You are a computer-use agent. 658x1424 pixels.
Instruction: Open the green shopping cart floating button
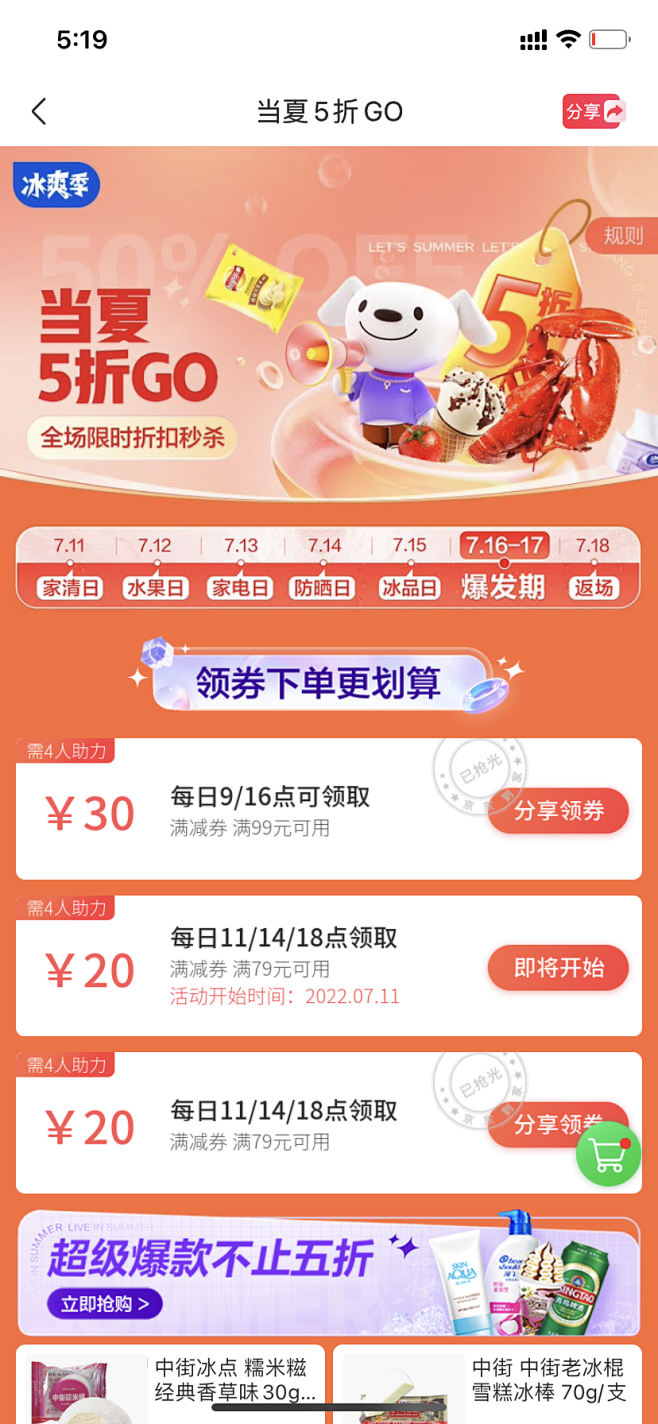coord(608,1154)
